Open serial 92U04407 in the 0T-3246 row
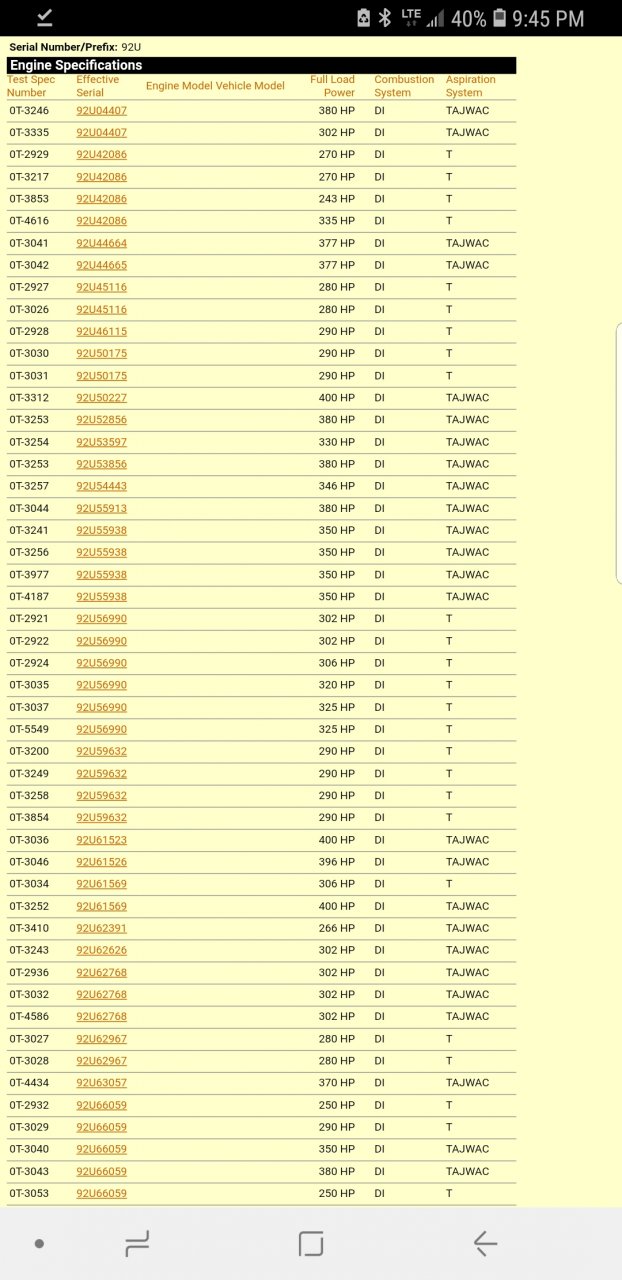Image resolution: width=622 pixels, height=1280 pixels. [x=102, y=110]
